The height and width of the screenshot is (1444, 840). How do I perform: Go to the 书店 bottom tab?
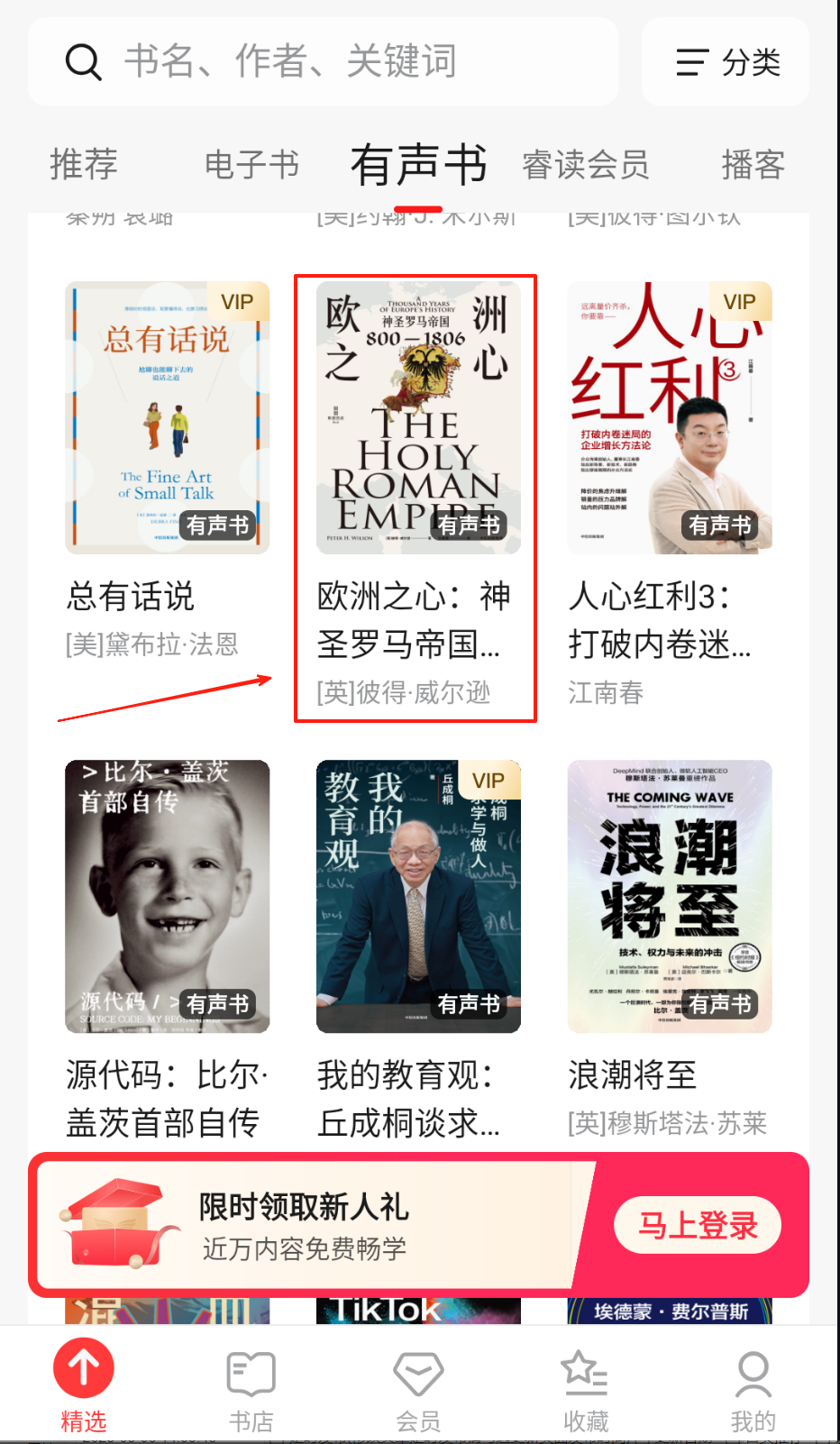[251, 1385]
